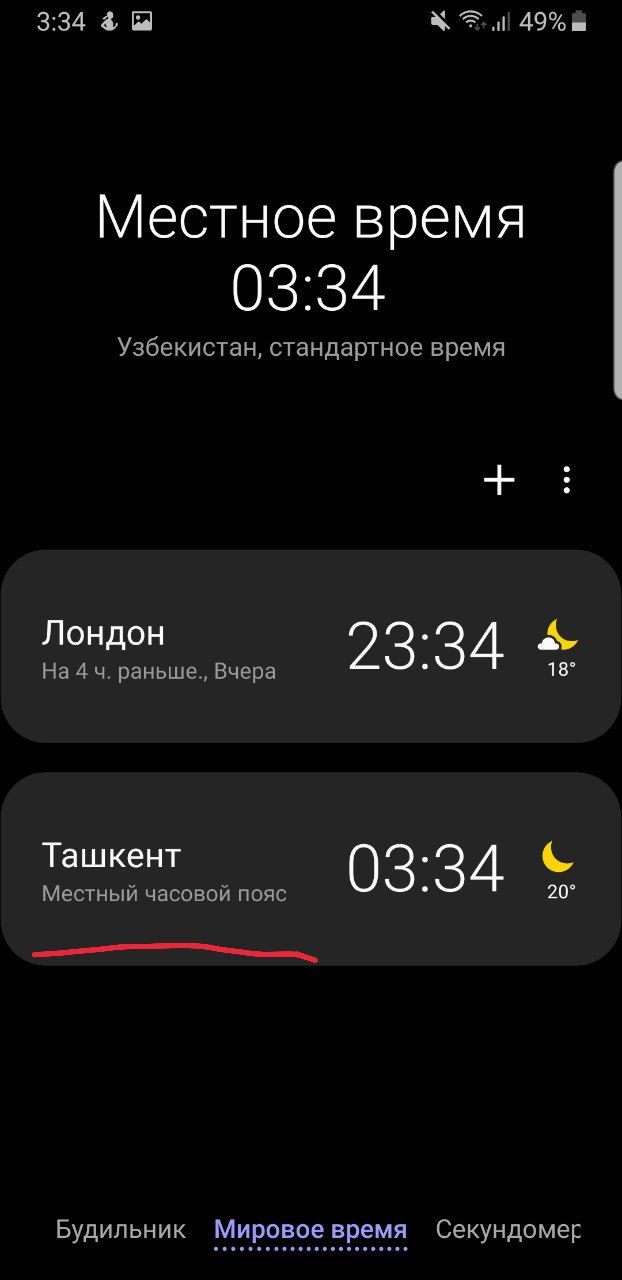Open the three-dot overflow menu
Viewport: 622px width, 1280px height.
point(566,481)
